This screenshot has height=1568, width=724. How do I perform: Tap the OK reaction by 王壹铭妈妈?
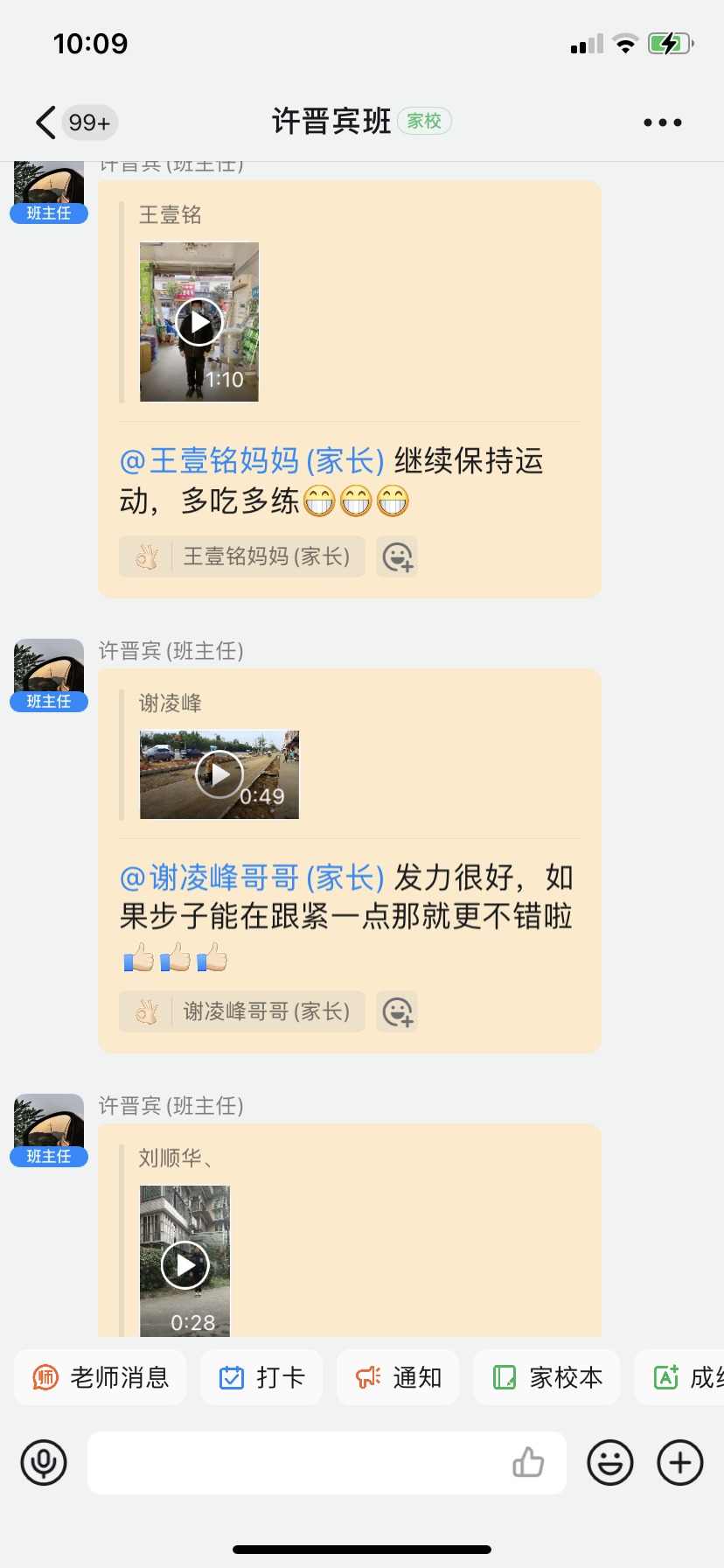(x=242, y=556)
